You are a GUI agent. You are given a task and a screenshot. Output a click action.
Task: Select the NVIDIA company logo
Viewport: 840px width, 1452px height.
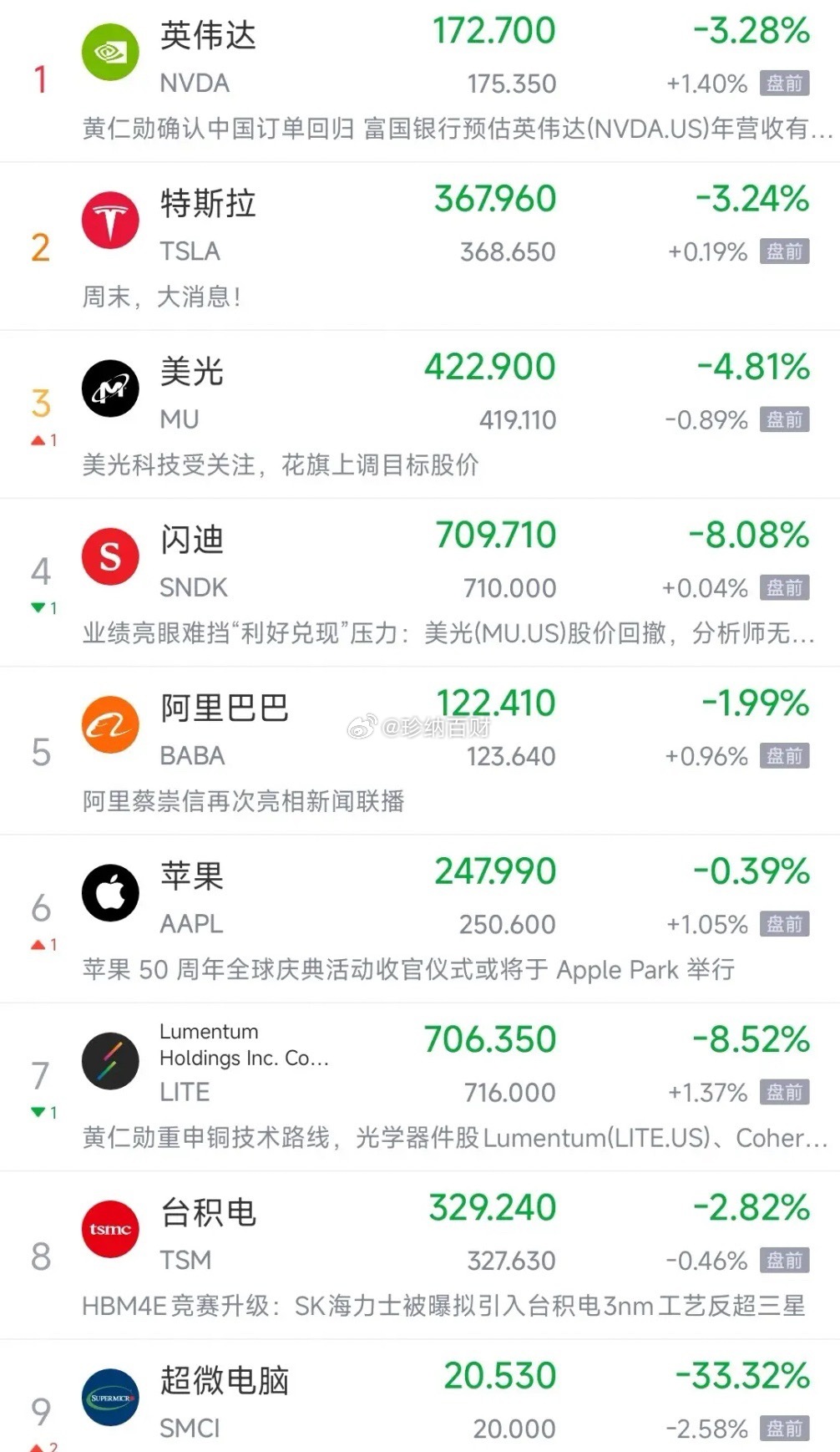[x=109, y=50]
